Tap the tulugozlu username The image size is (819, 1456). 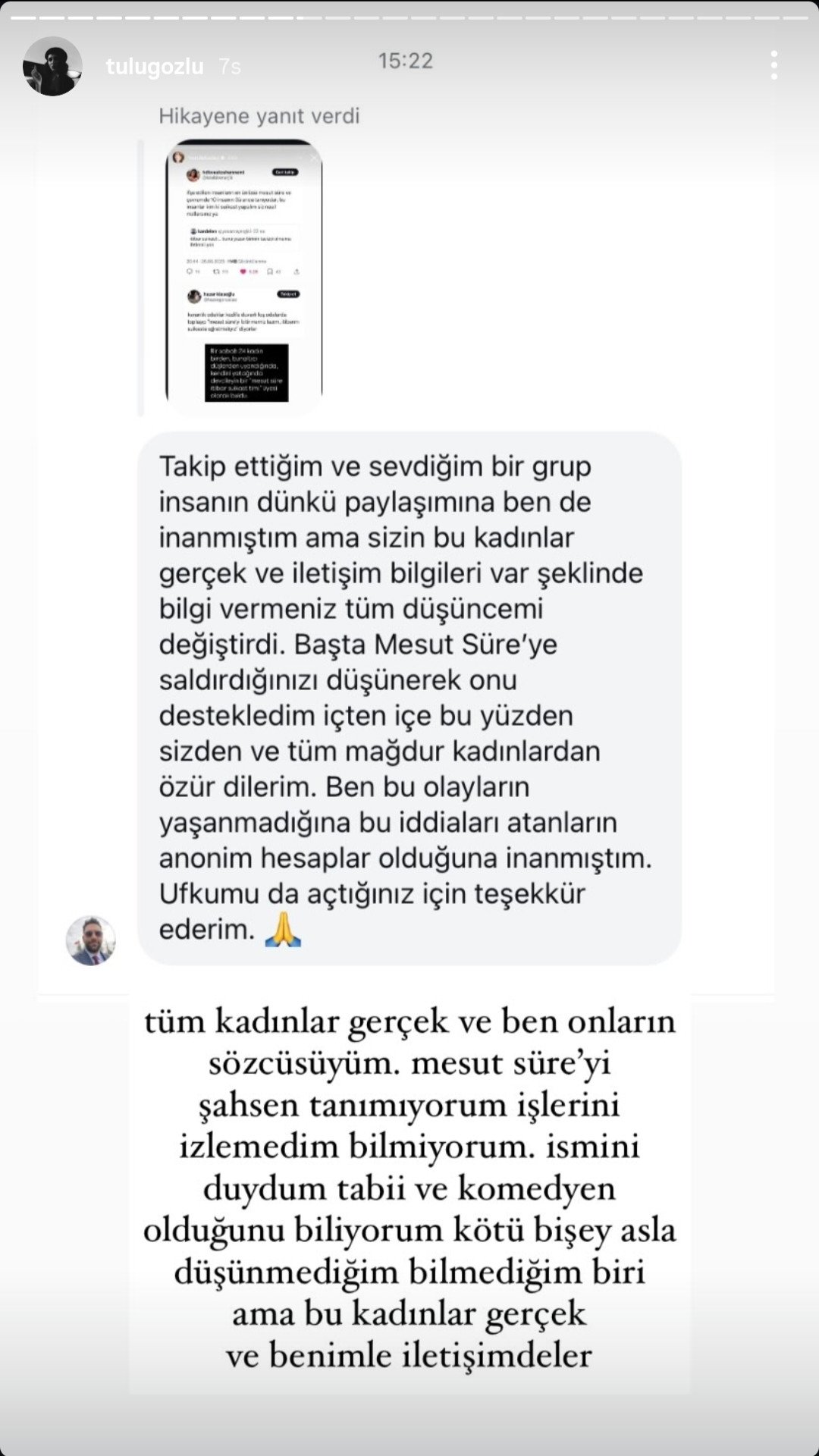click(x=155, y=67)
